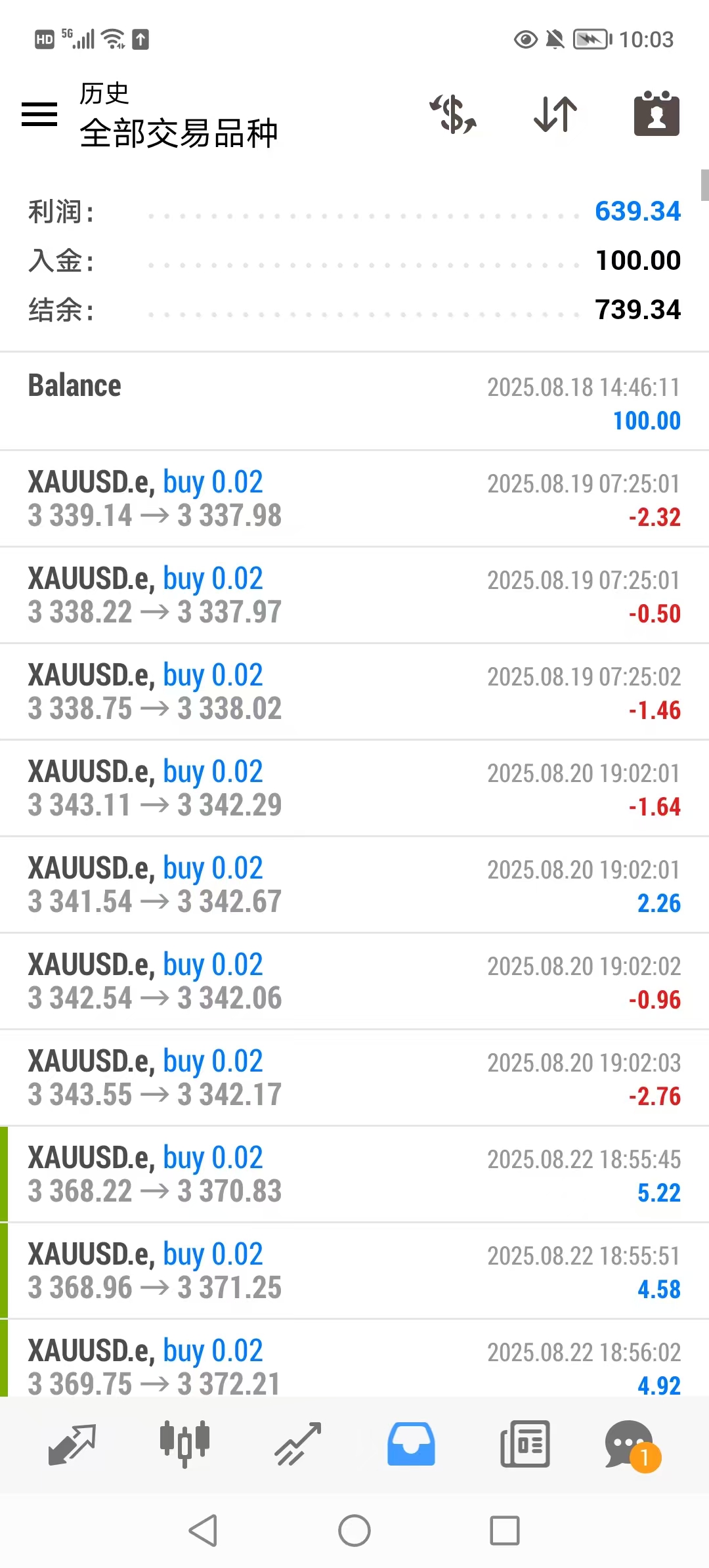Open the sort arrows option
Viewport: 709px width, 1568px height.
(555, 114)
